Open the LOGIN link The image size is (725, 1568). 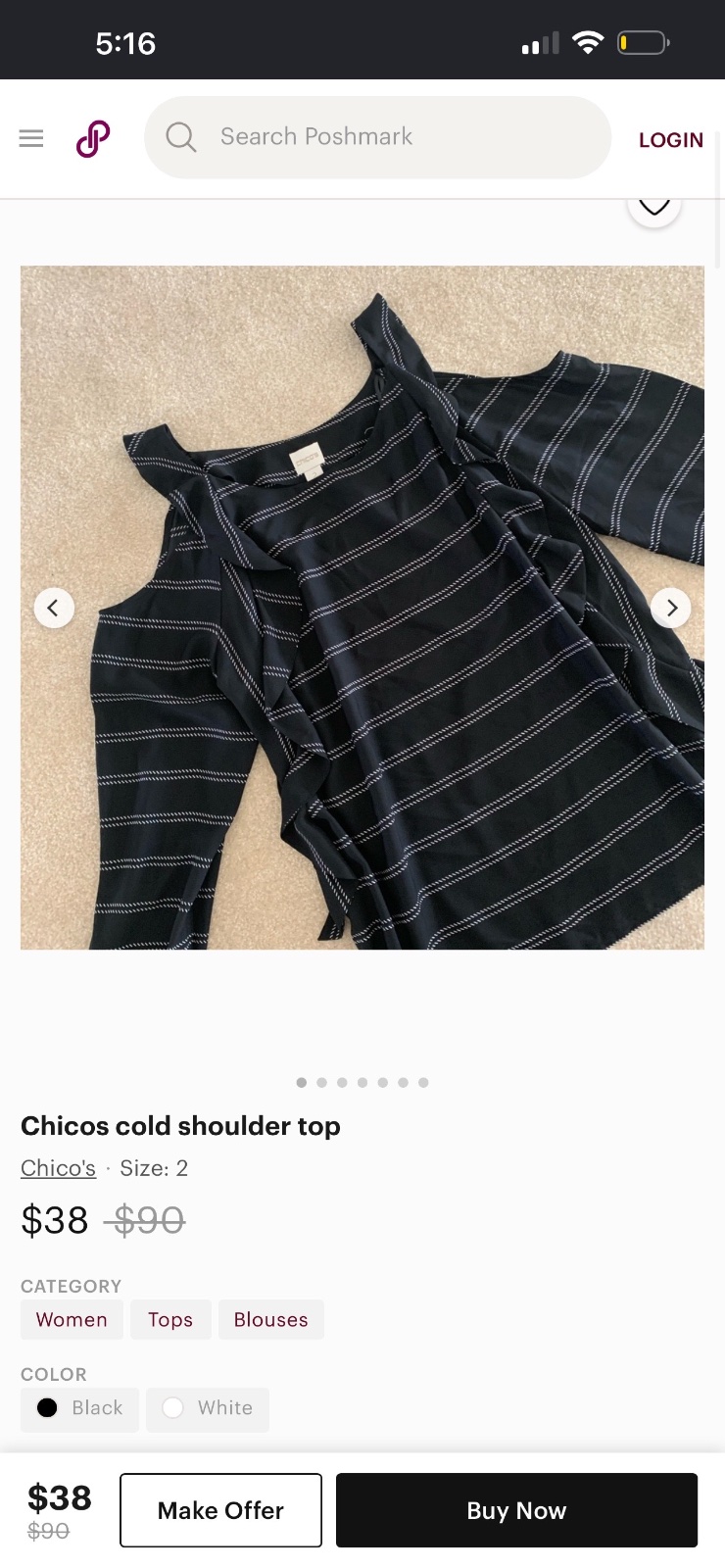click(671, 140)
